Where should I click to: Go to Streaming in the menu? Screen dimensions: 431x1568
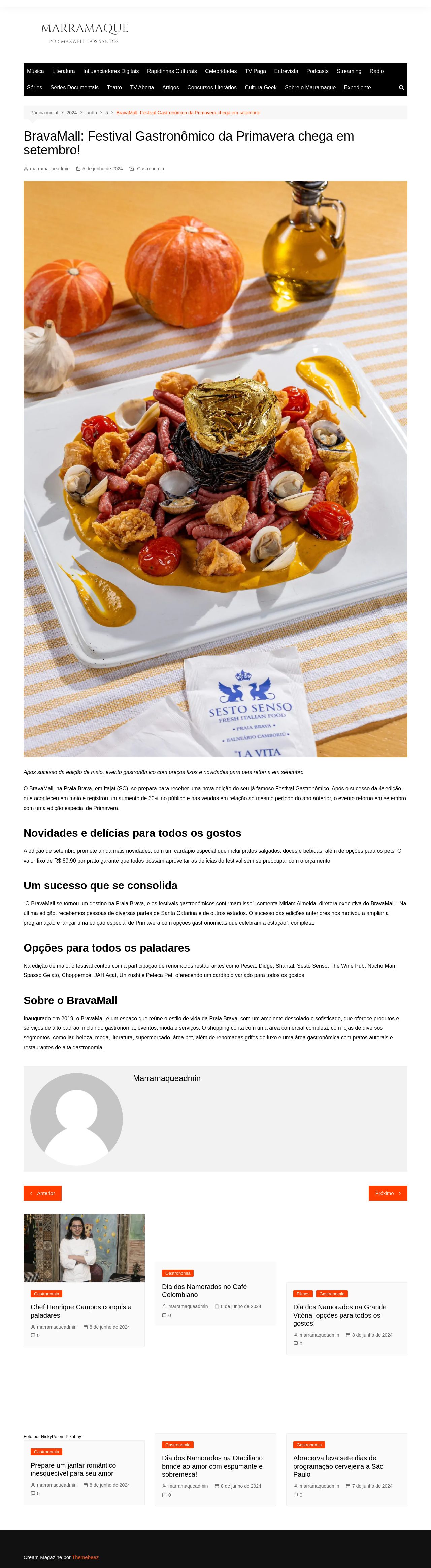point(349,71)
